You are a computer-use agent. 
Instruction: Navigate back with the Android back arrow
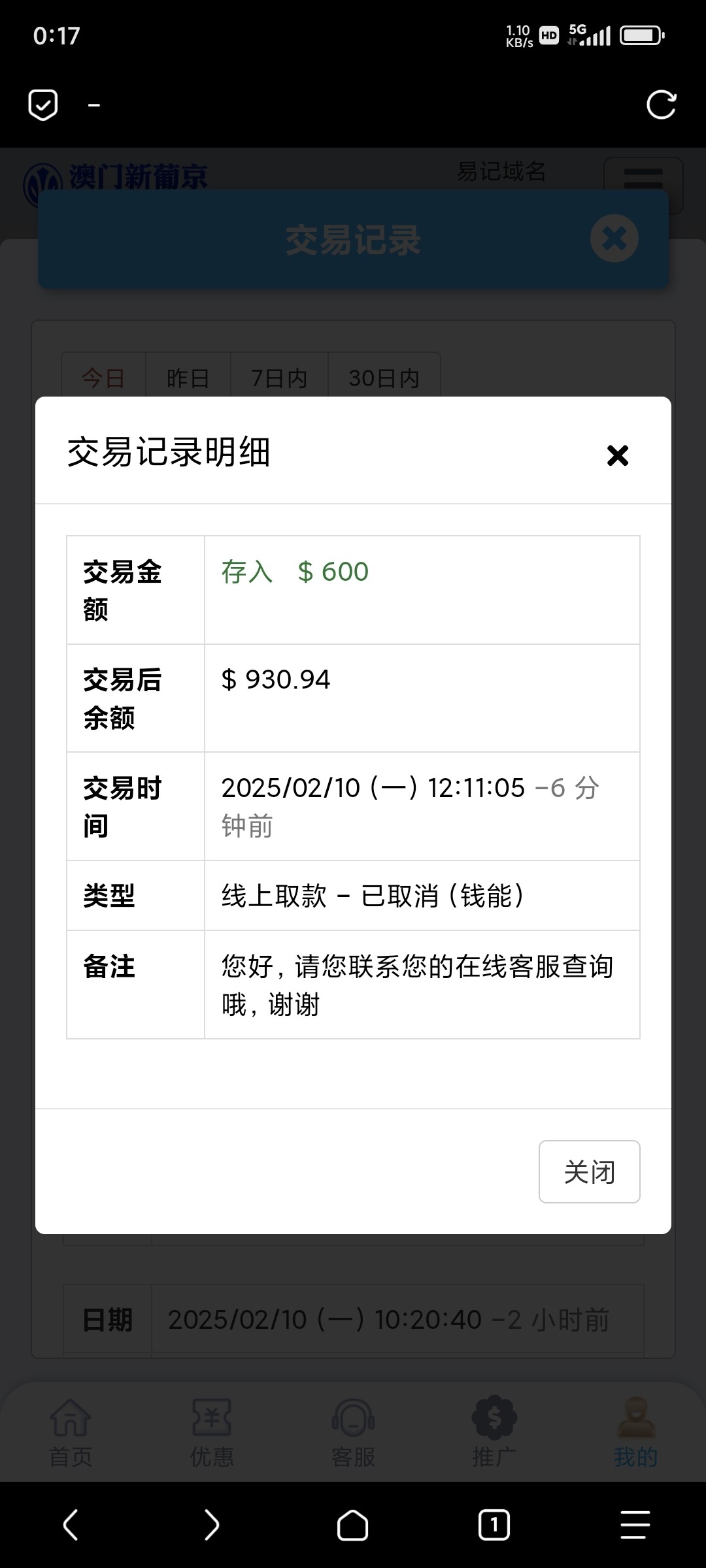coord(72,1526)
